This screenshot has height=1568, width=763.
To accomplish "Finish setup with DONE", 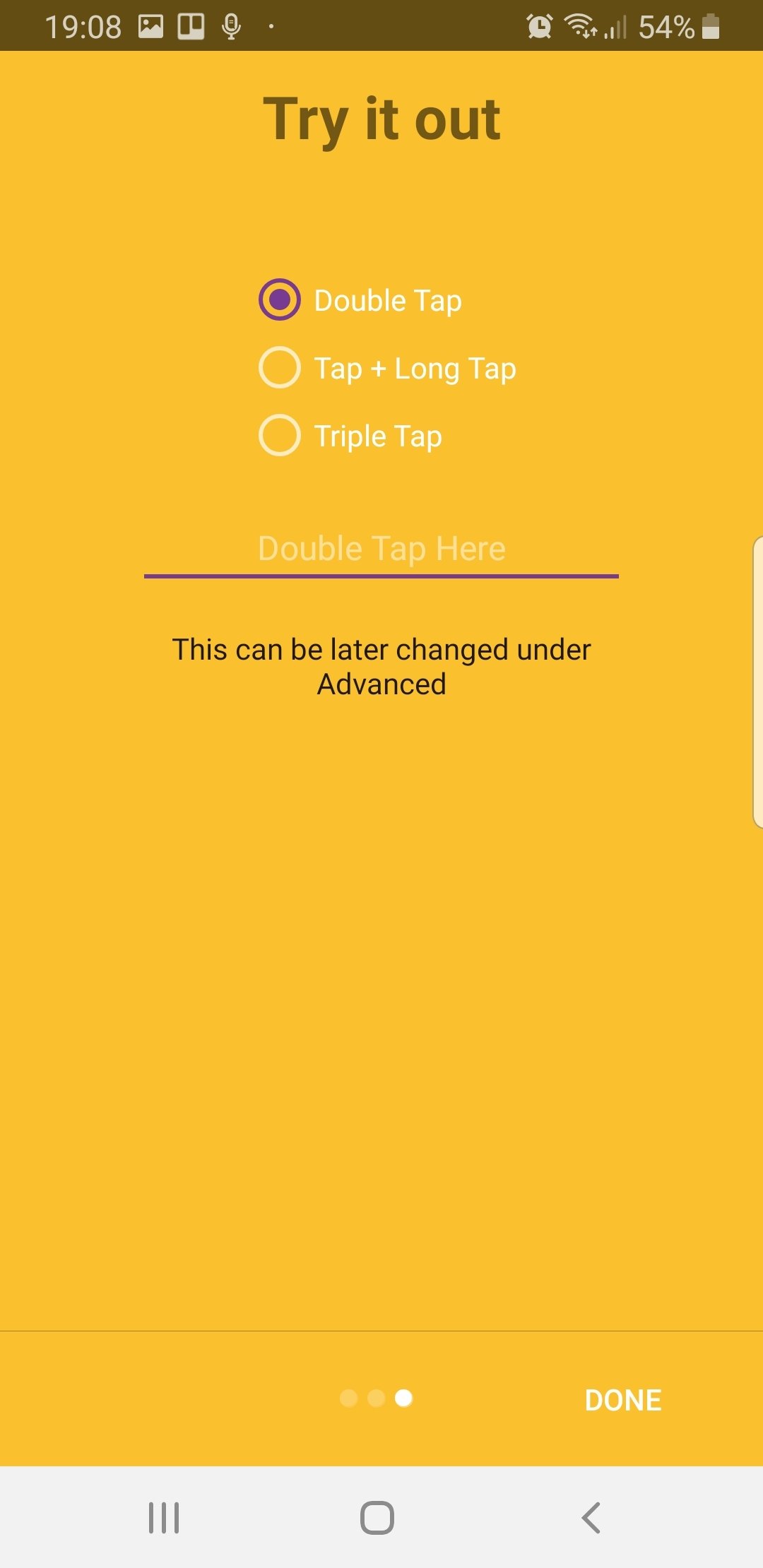I will pos(623,1400).
